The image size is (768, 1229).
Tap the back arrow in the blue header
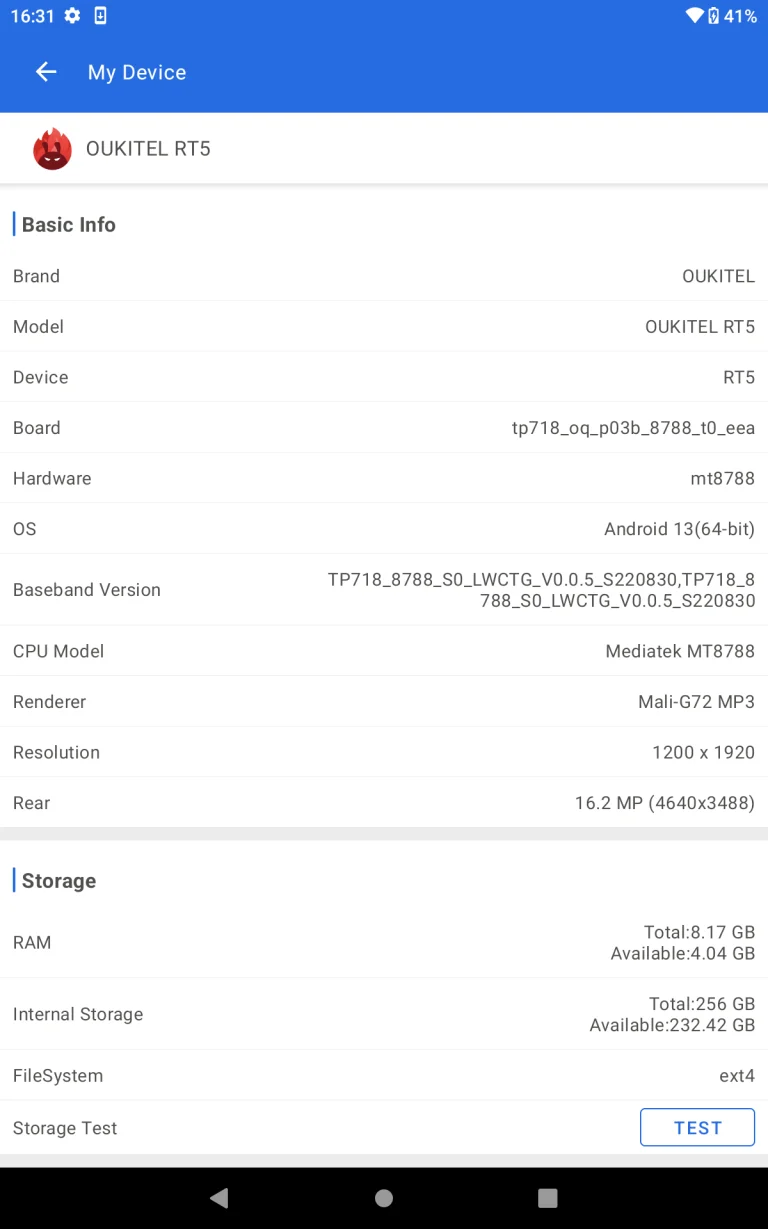pos(46,71)
